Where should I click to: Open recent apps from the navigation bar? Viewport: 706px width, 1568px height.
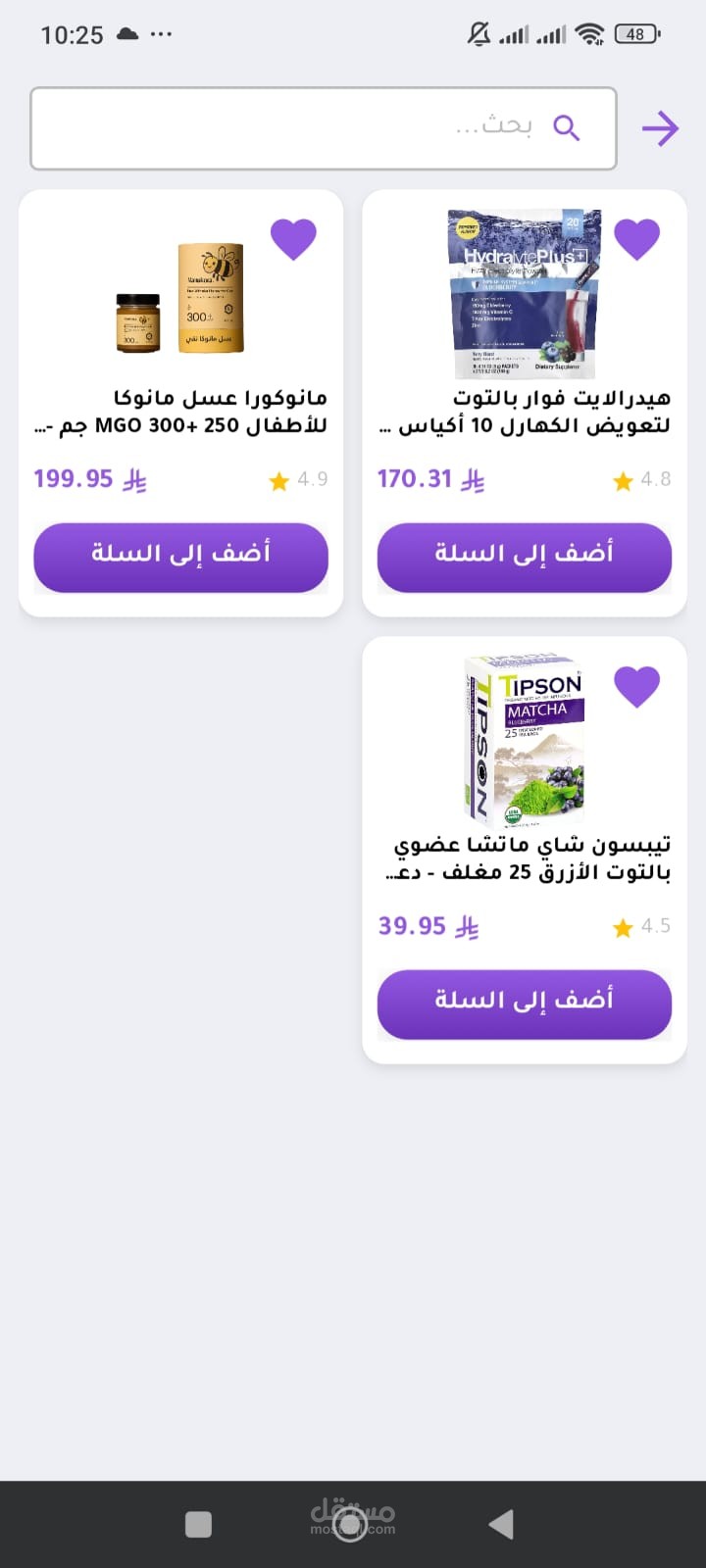click(198, 1524)
